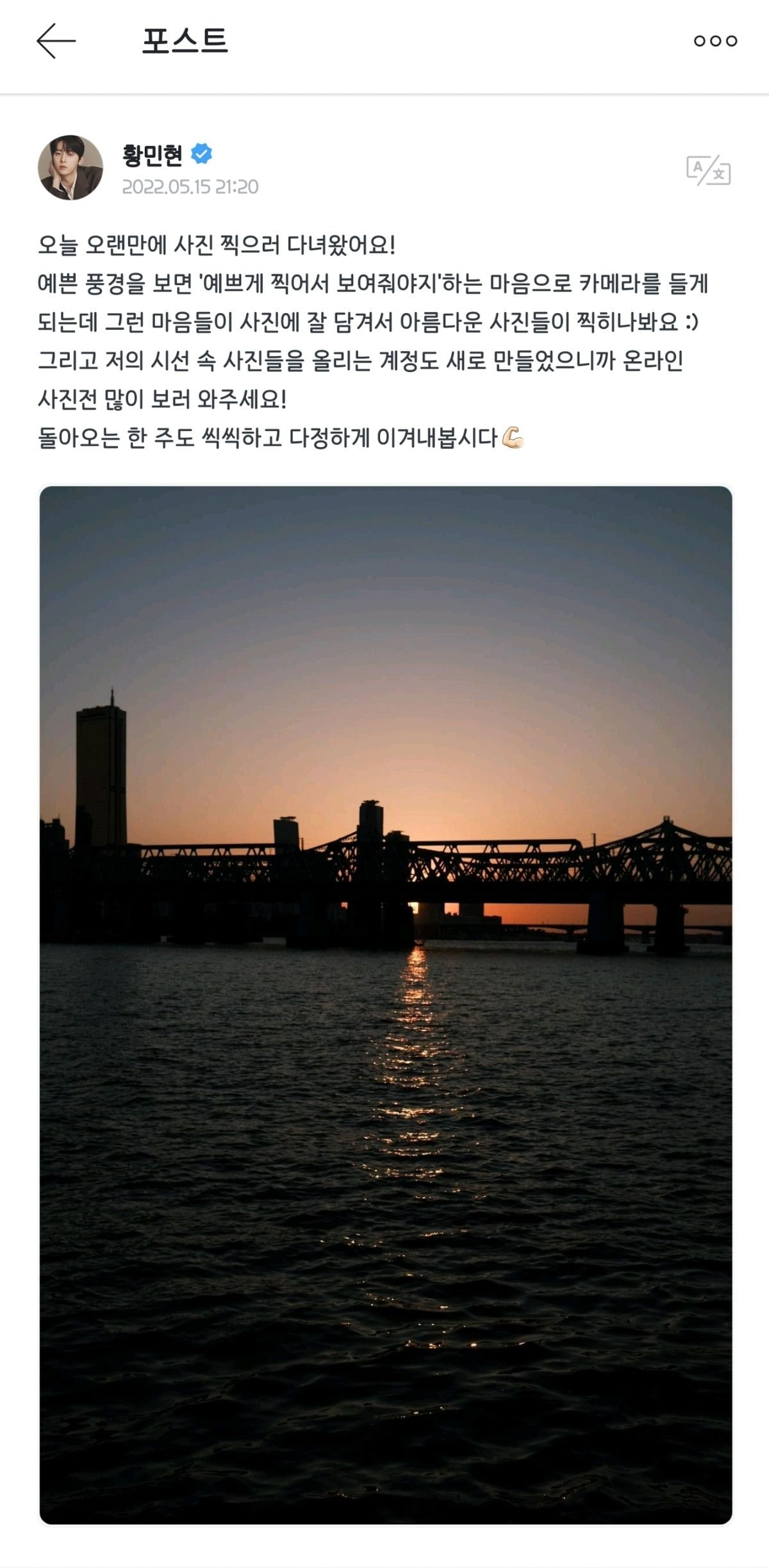Go back using the top-left arrow
The image size is (769, 1568).
(x=56, y=41)
